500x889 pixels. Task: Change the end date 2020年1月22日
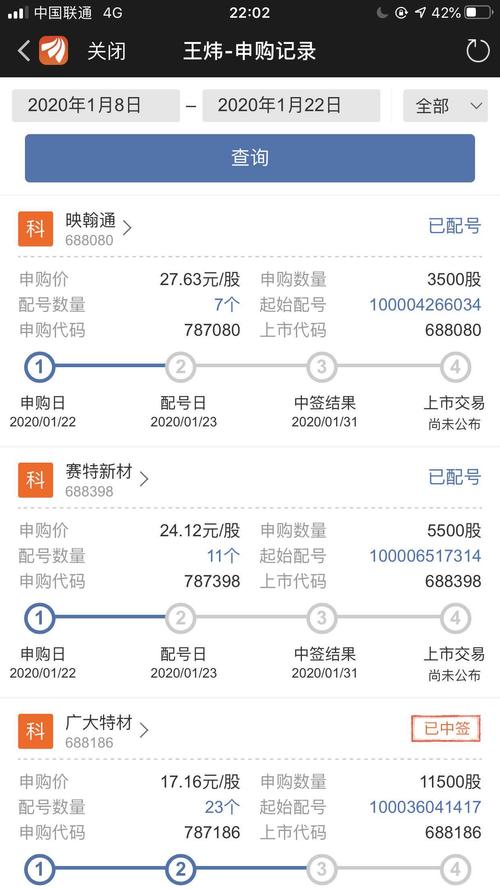point(291,105)
